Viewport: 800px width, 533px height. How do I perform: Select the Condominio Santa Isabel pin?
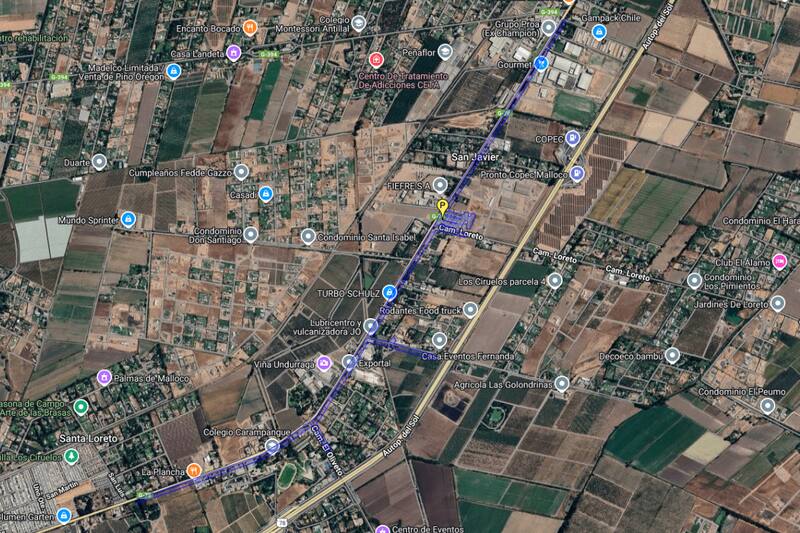pyautogui.click(x=308, y=239)
